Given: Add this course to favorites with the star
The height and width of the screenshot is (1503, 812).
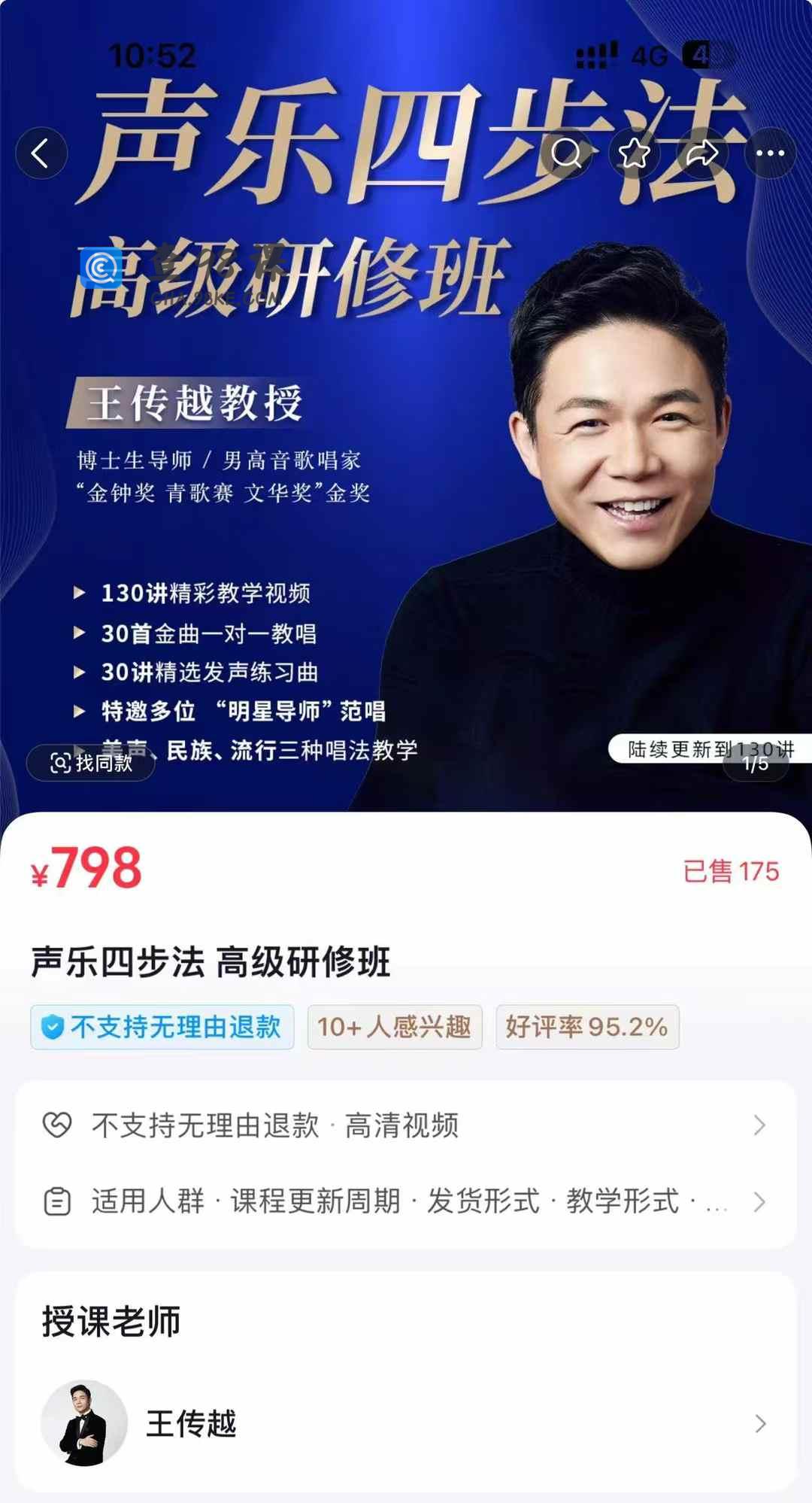Looking at the screenshot, I should point(634,153).
